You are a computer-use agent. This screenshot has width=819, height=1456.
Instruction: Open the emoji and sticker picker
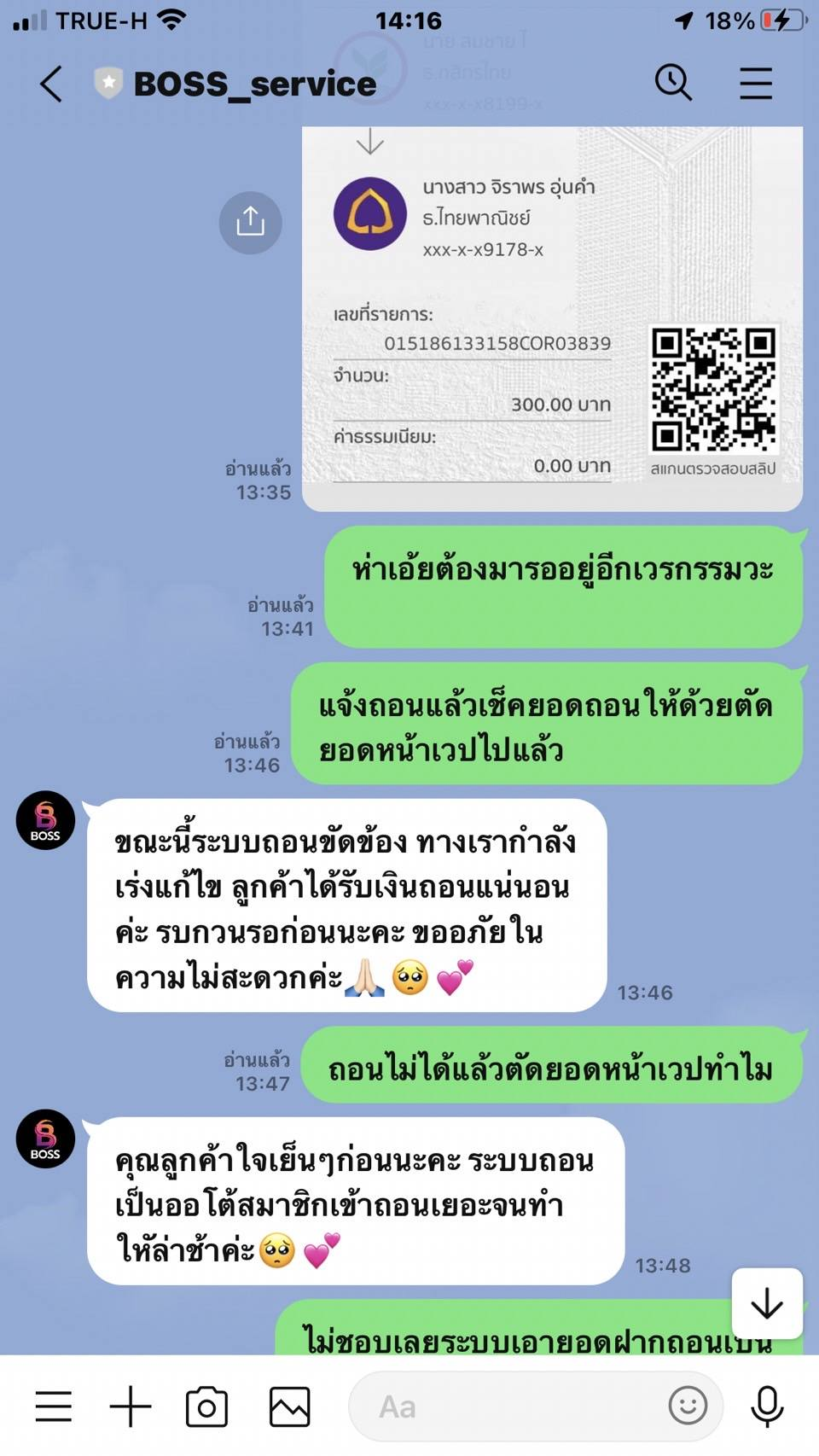[x=688, y=1405]
